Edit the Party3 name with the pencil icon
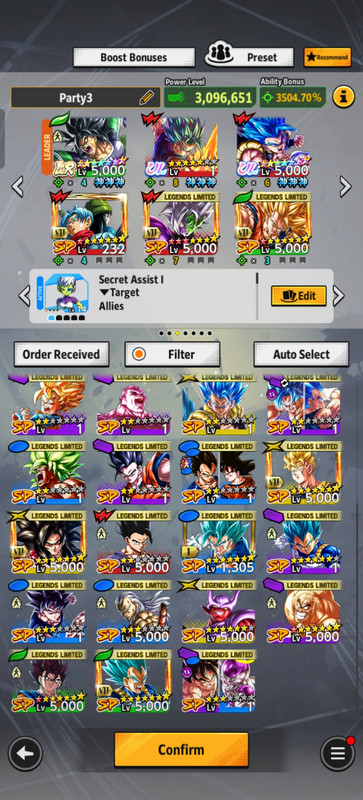The width and height of the screenshot is (363, 800). click(x=146, y=97)
